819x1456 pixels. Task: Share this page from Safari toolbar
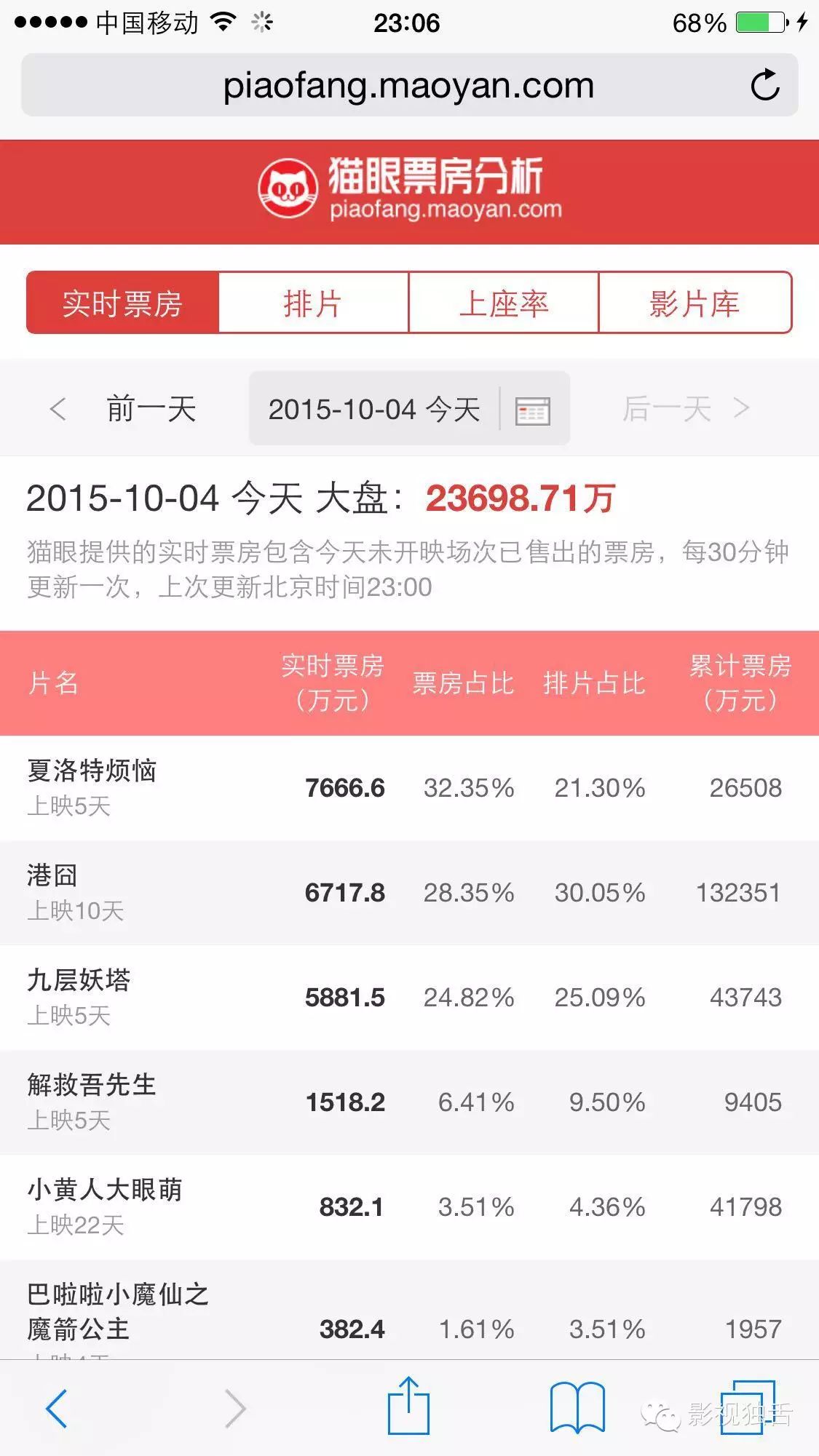click(408, 1407)
